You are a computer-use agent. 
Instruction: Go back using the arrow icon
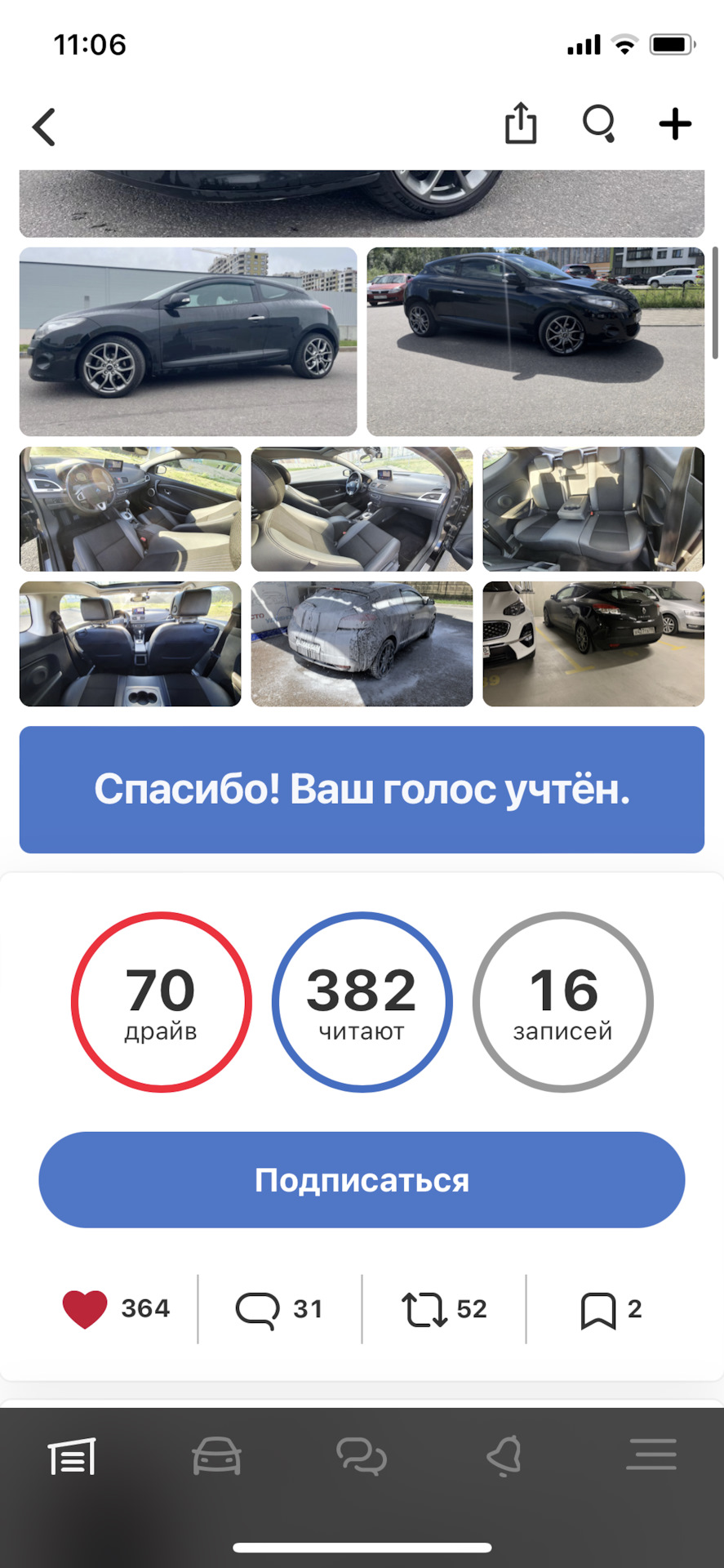coord(44,127)
